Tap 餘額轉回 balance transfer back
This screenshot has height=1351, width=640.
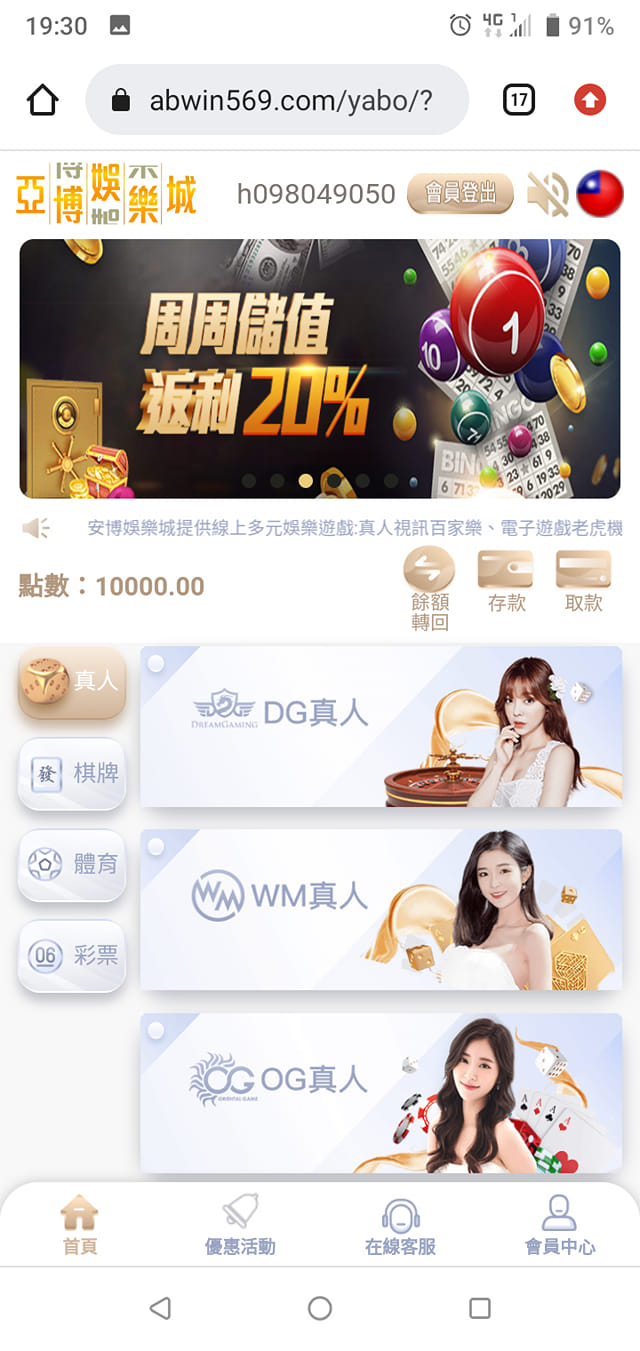[430, 589]
